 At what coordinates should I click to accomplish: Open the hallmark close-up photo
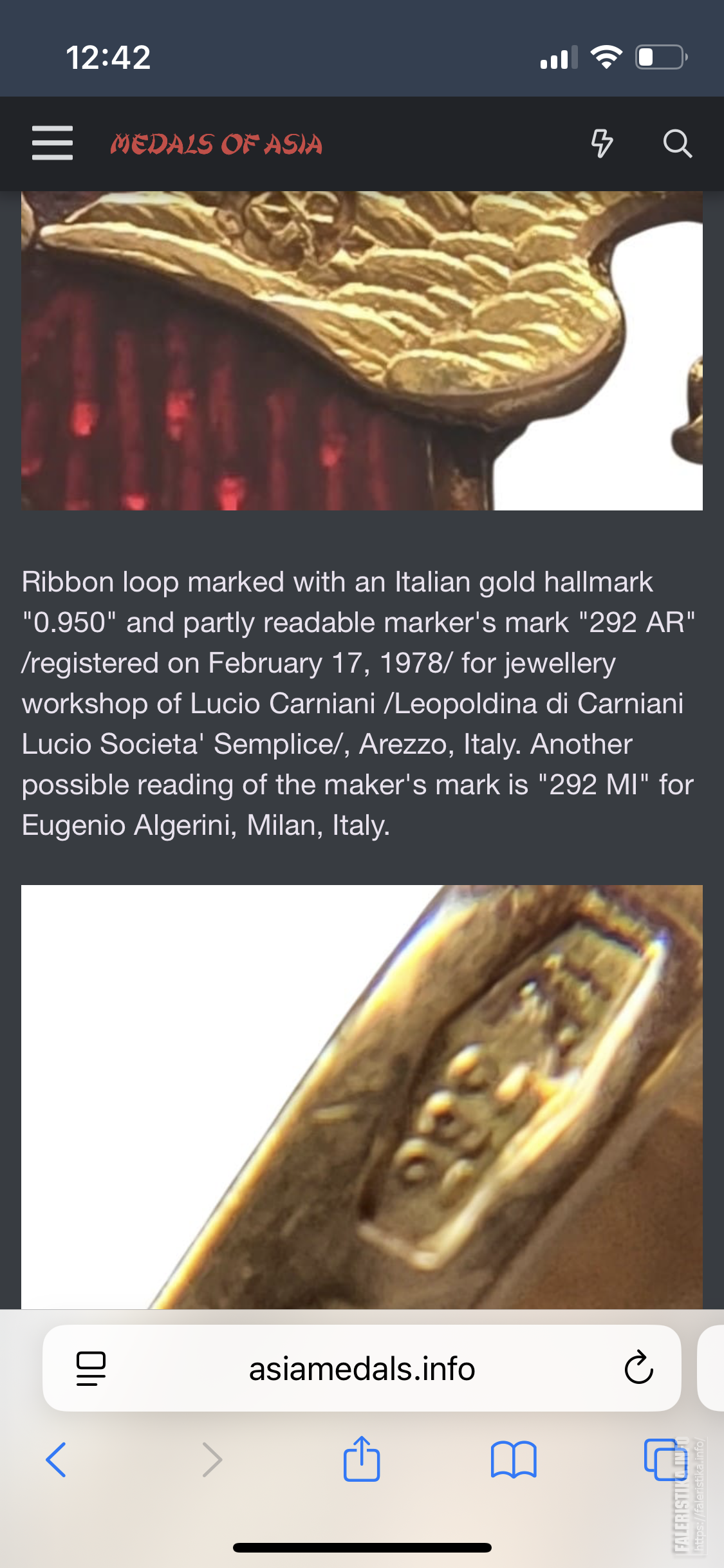point(362,1097)
